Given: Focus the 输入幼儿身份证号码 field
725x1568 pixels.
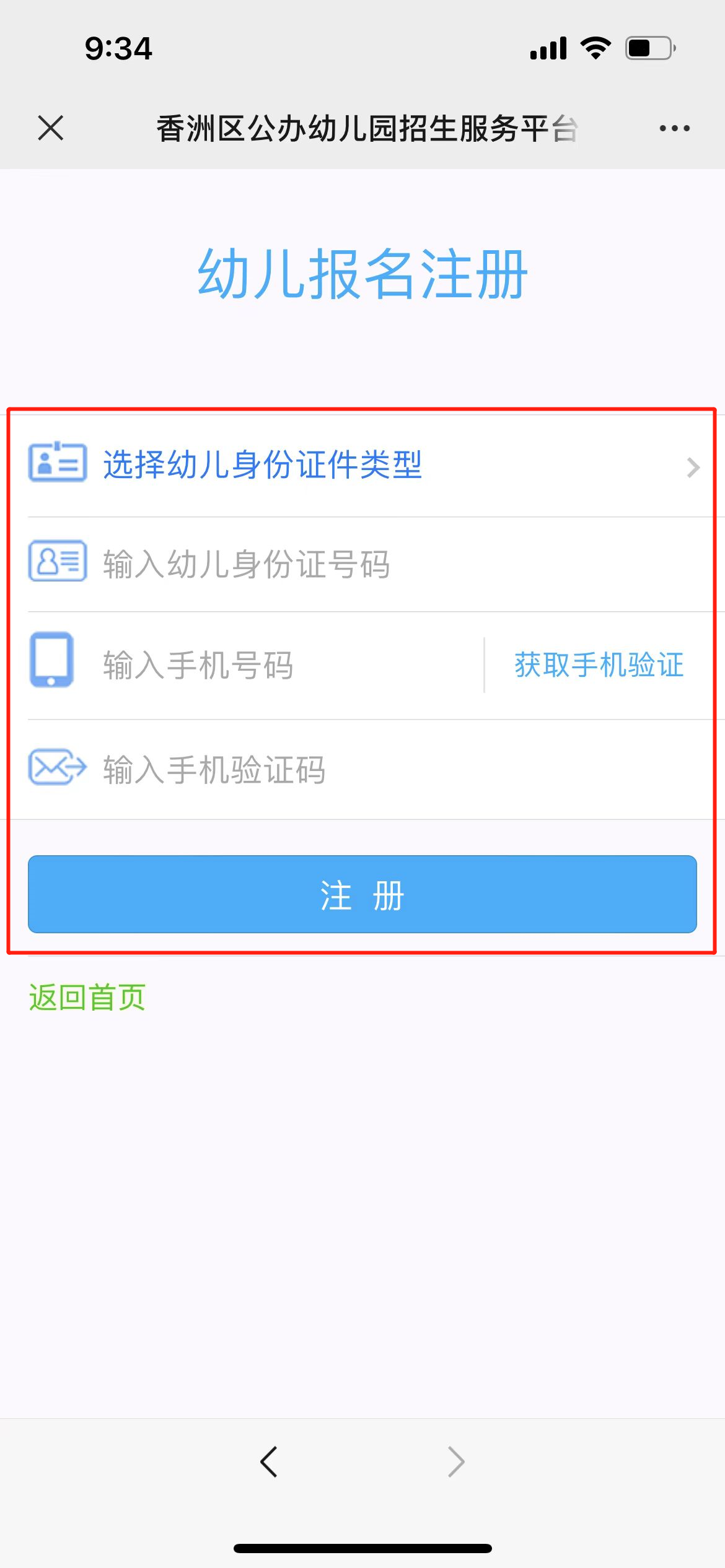Looking at the screenshot, I should 372,564.
